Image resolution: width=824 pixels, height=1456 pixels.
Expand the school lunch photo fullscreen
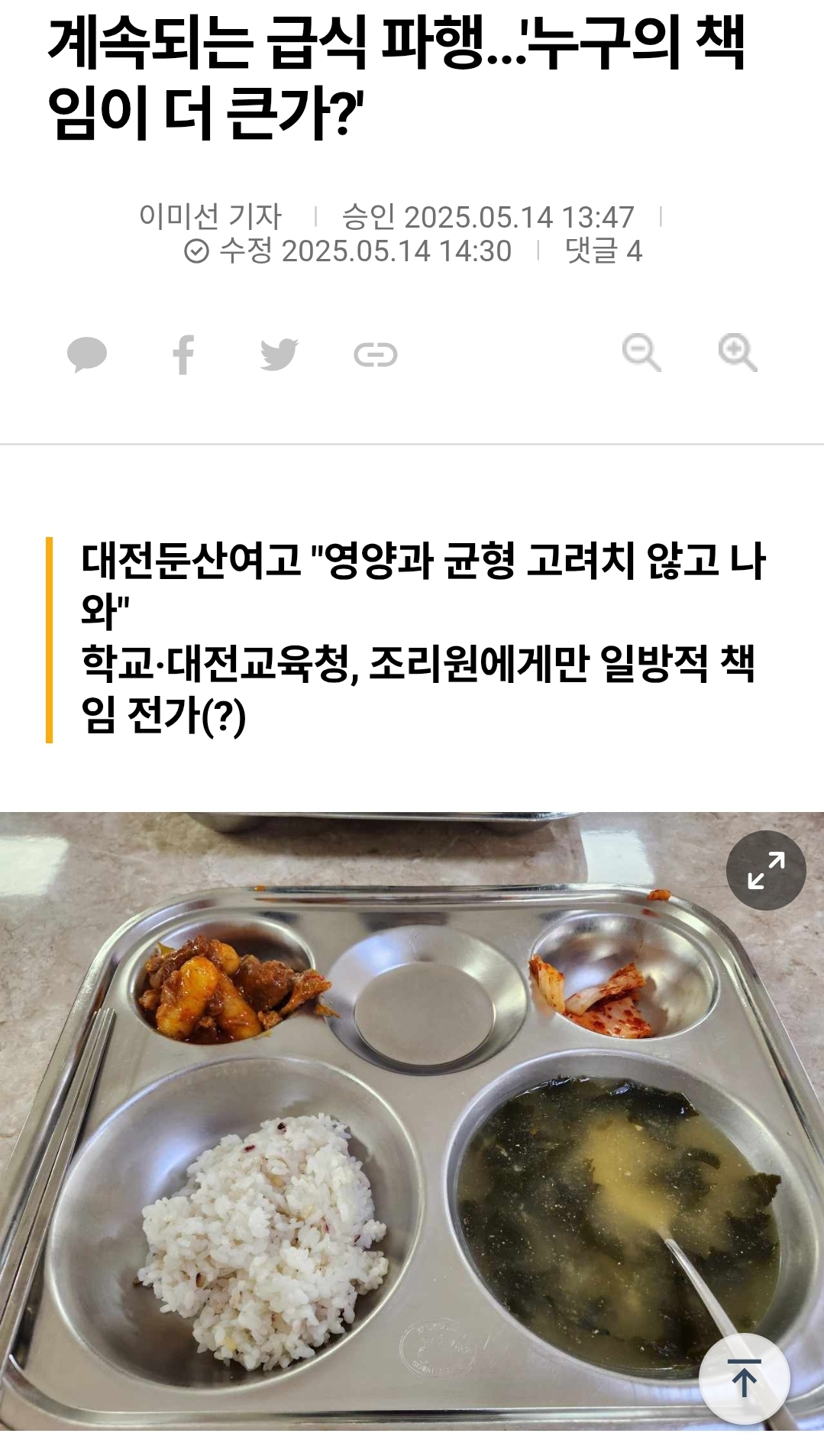(x=766, y=870)
